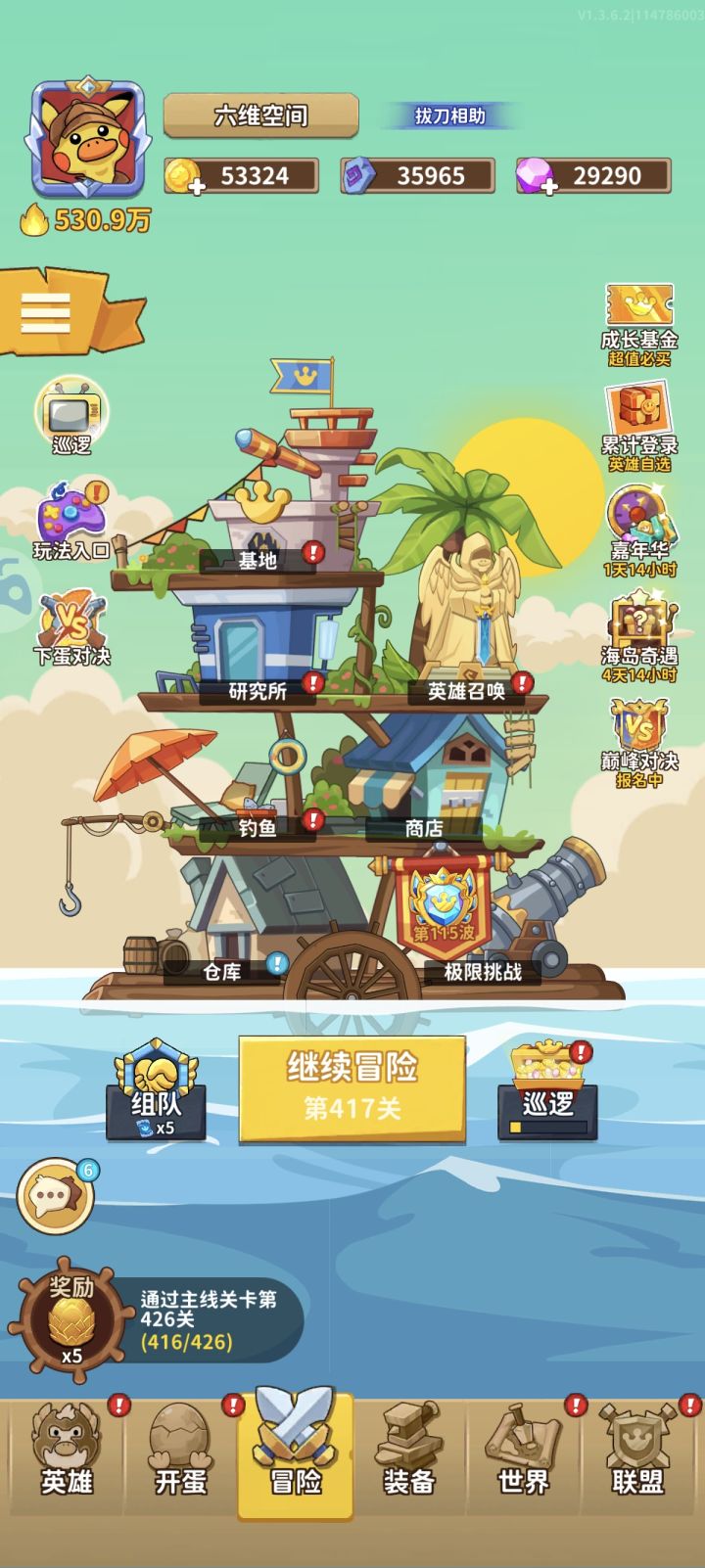Image resolution: width=705 pixels, height=1568 pixels.
Task: Switch to the 世界 world tab
Action: click(524, 1468)
